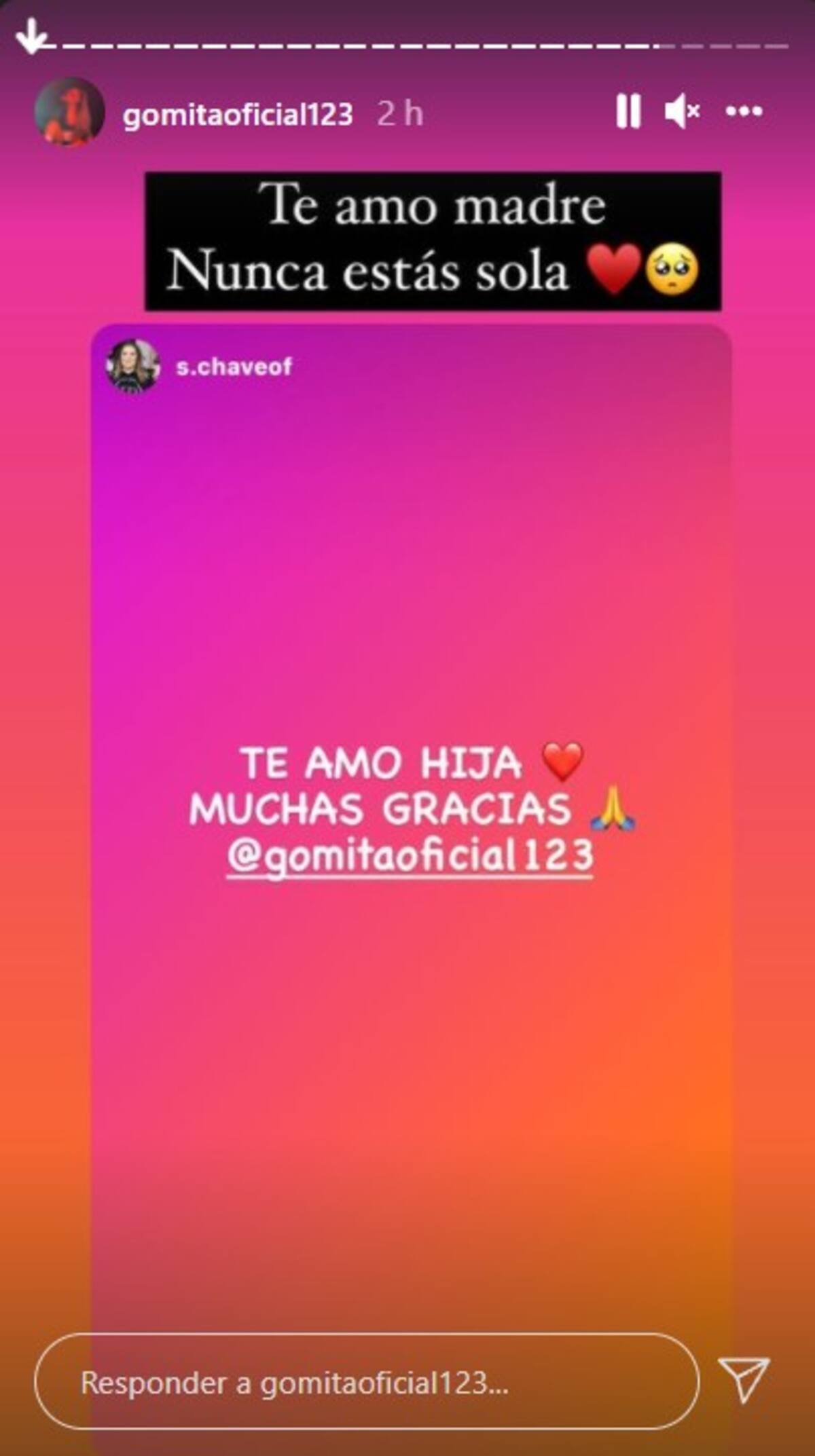Focus the Responder a gomitaoficial123 field

367,1382
